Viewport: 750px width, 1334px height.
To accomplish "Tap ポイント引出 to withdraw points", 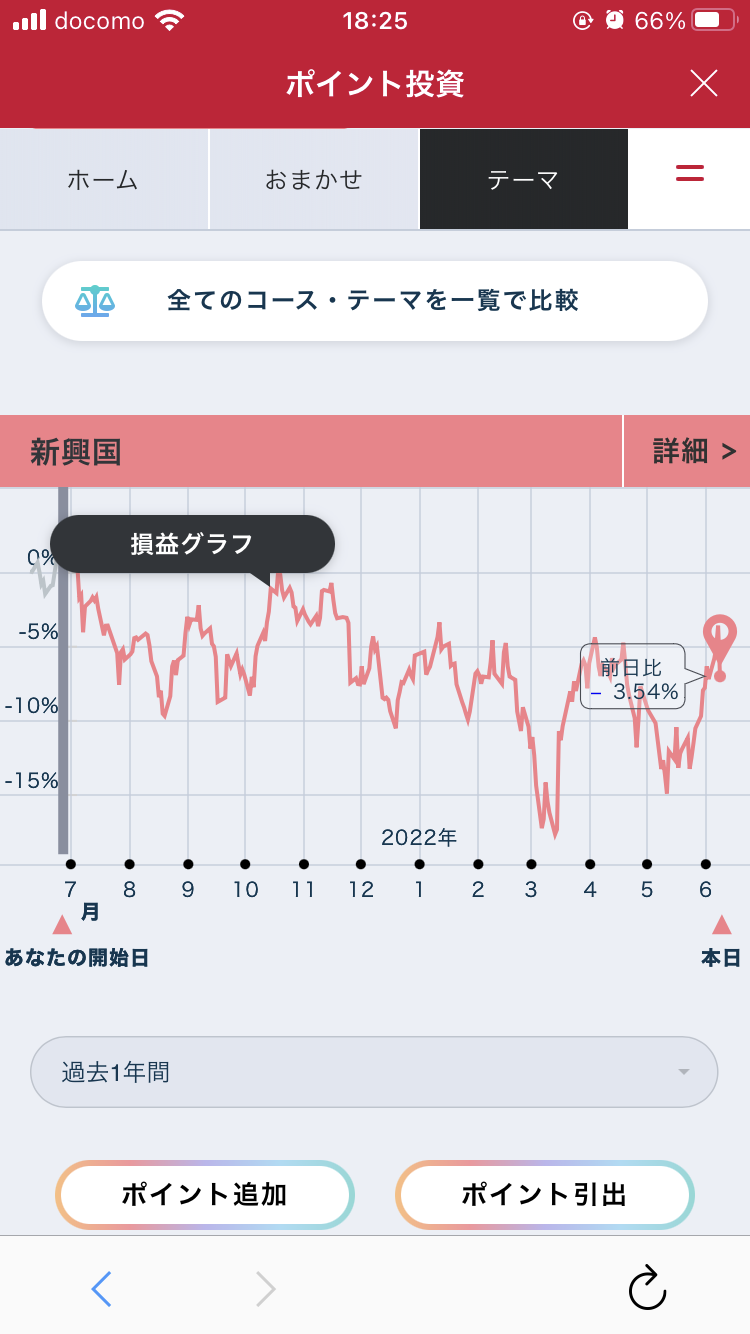I will click(544, 1194).
